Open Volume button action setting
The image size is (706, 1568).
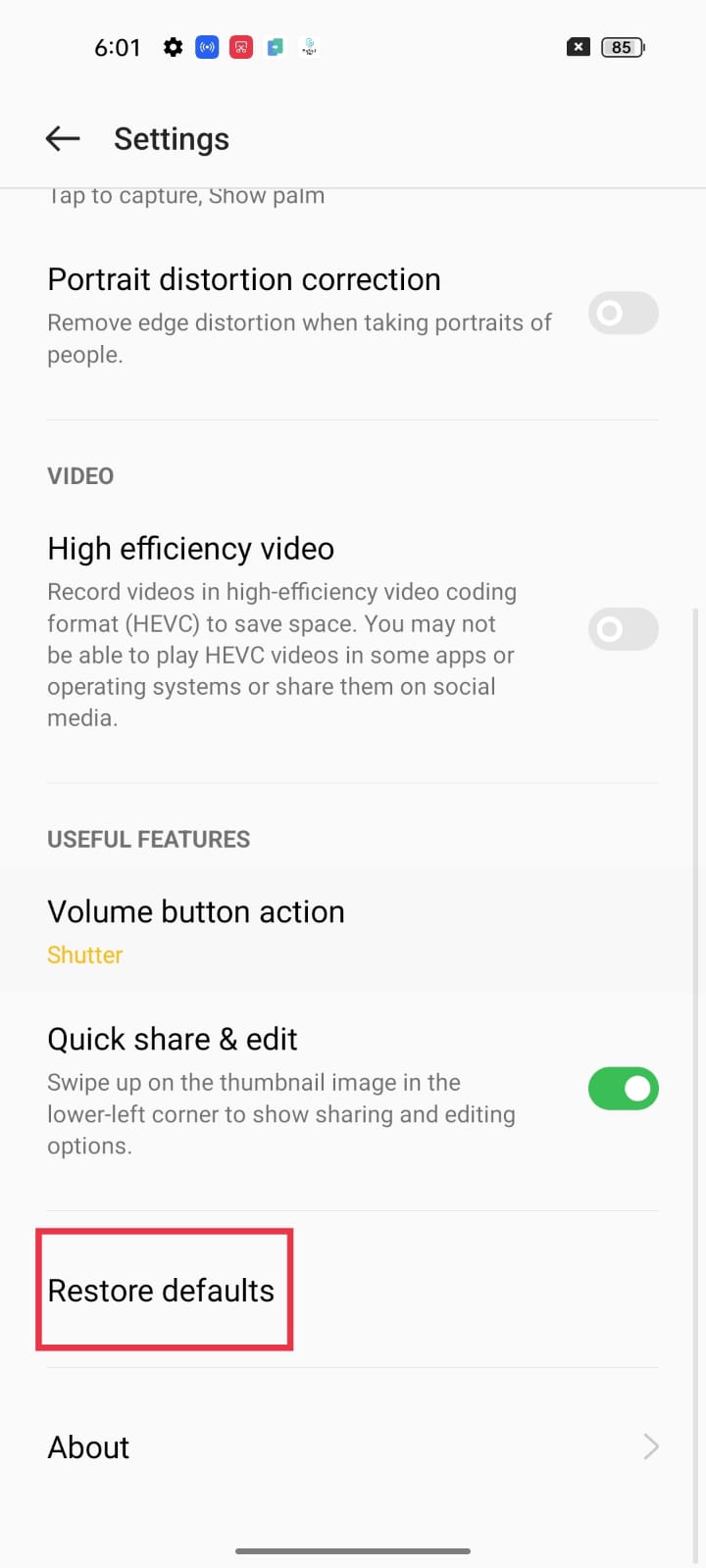196,929
